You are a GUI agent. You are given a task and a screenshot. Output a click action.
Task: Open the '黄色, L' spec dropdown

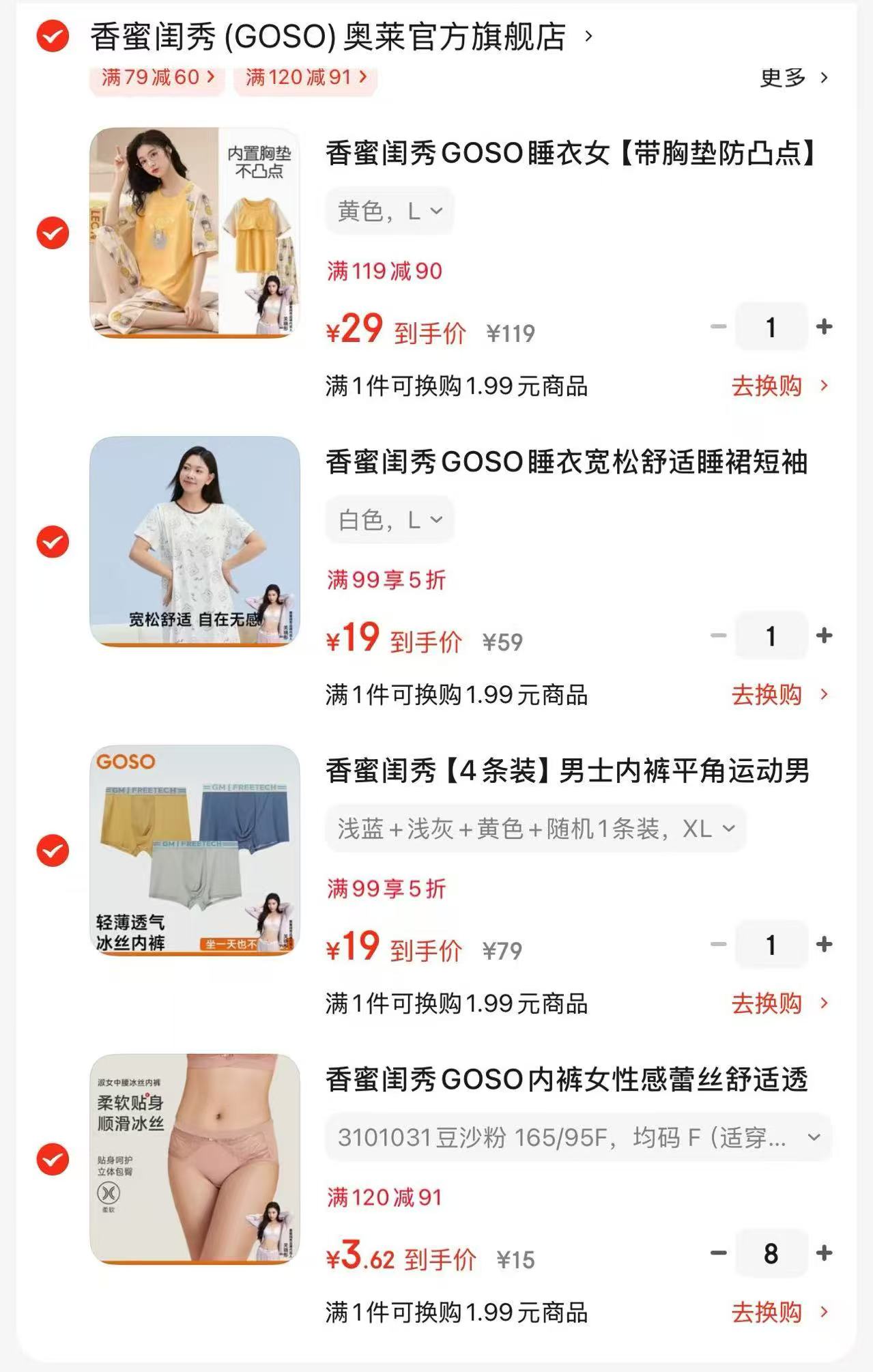[x=388, y=211]
